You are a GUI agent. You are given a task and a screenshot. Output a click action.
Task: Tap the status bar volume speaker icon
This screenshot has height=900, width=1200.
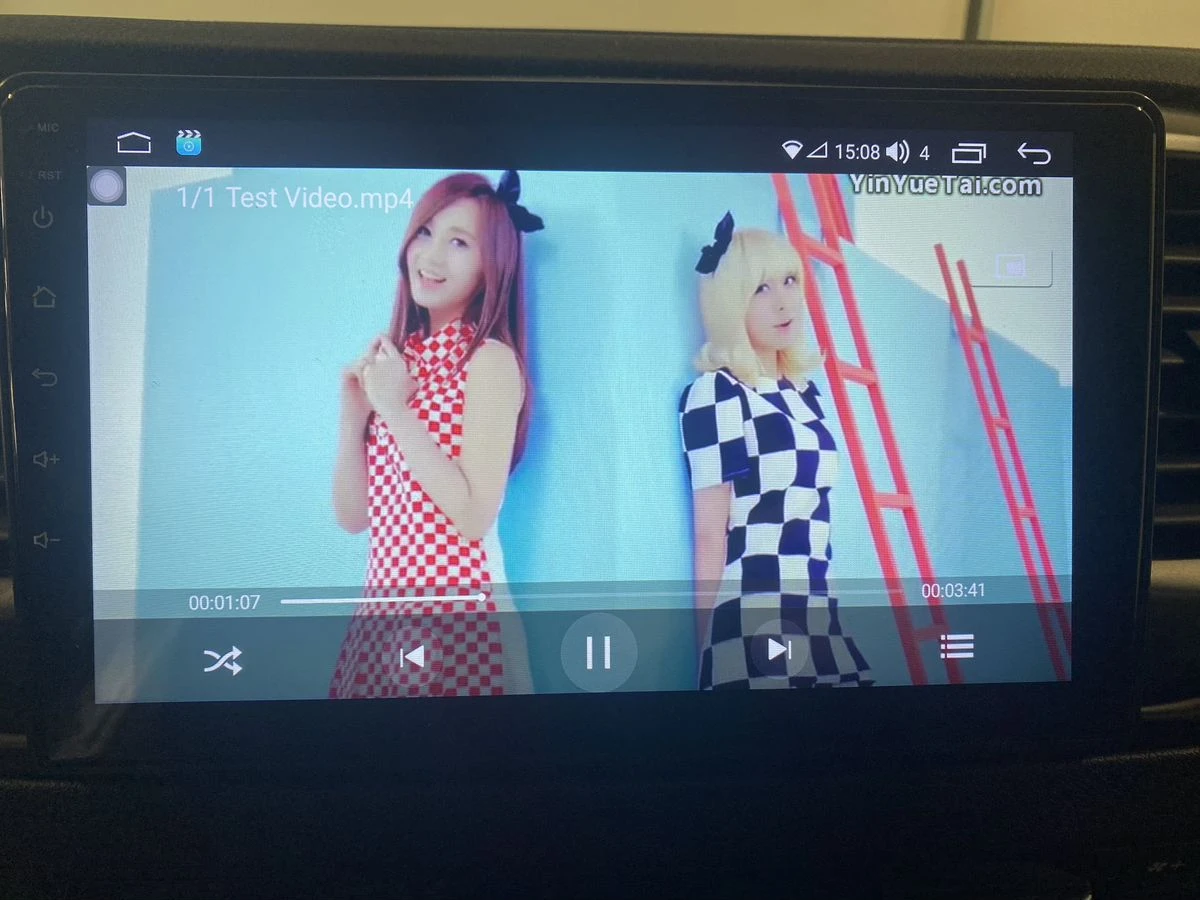tap(897, 152)
